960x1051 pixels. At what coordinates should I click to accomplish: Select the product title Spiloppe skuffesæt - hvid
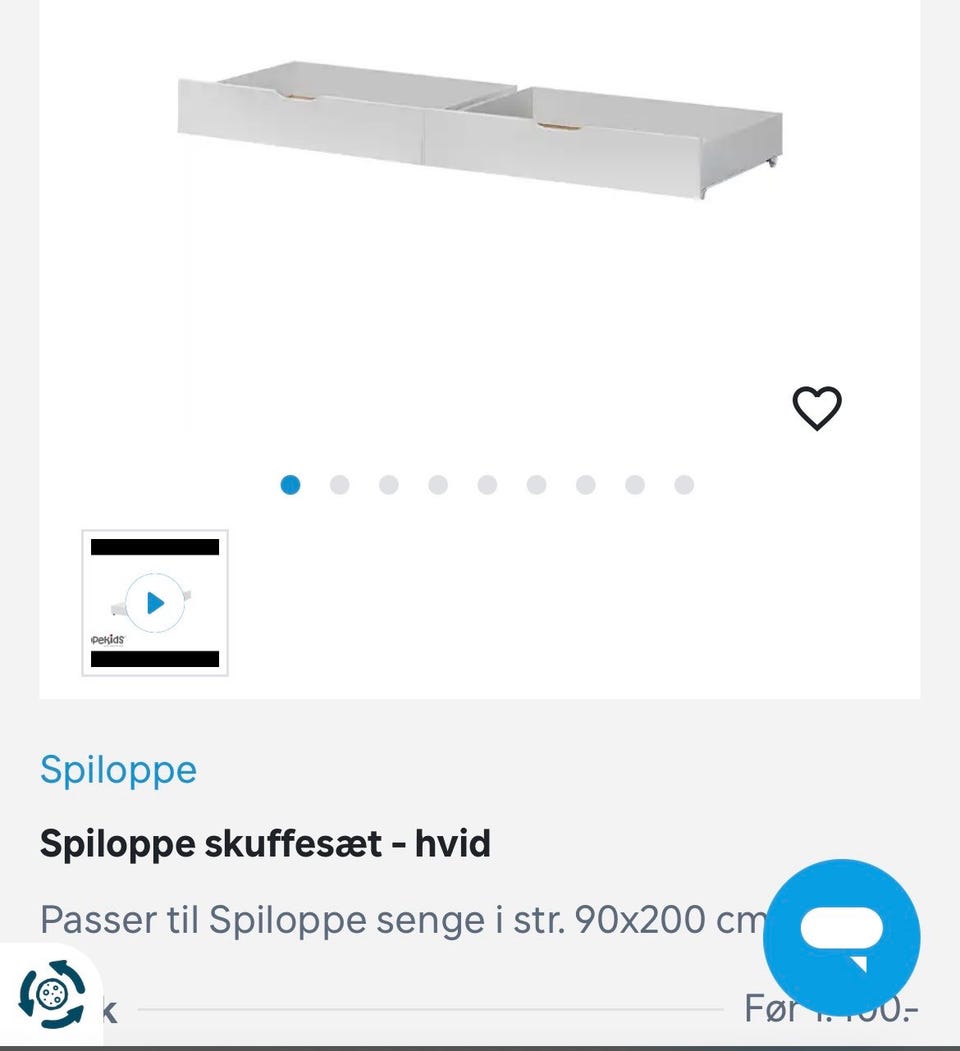click(x=265, y=843)
